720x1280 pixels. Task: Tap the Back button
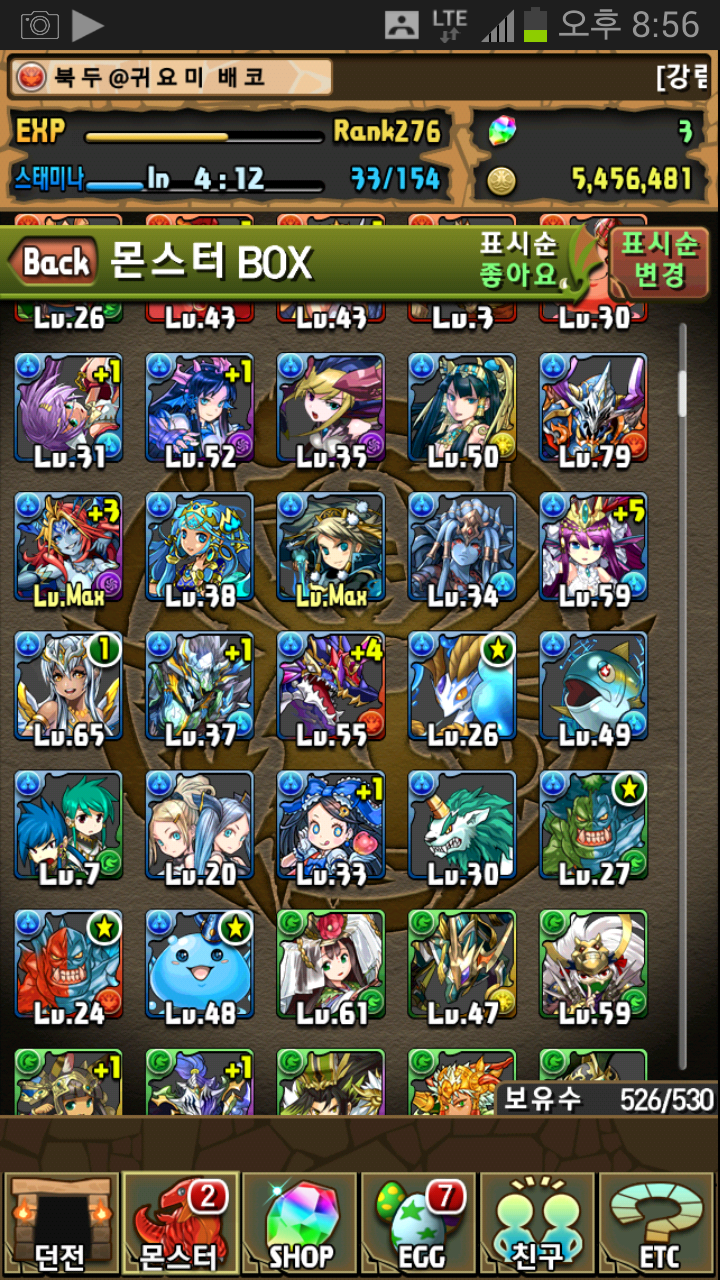tap(56, 262)
